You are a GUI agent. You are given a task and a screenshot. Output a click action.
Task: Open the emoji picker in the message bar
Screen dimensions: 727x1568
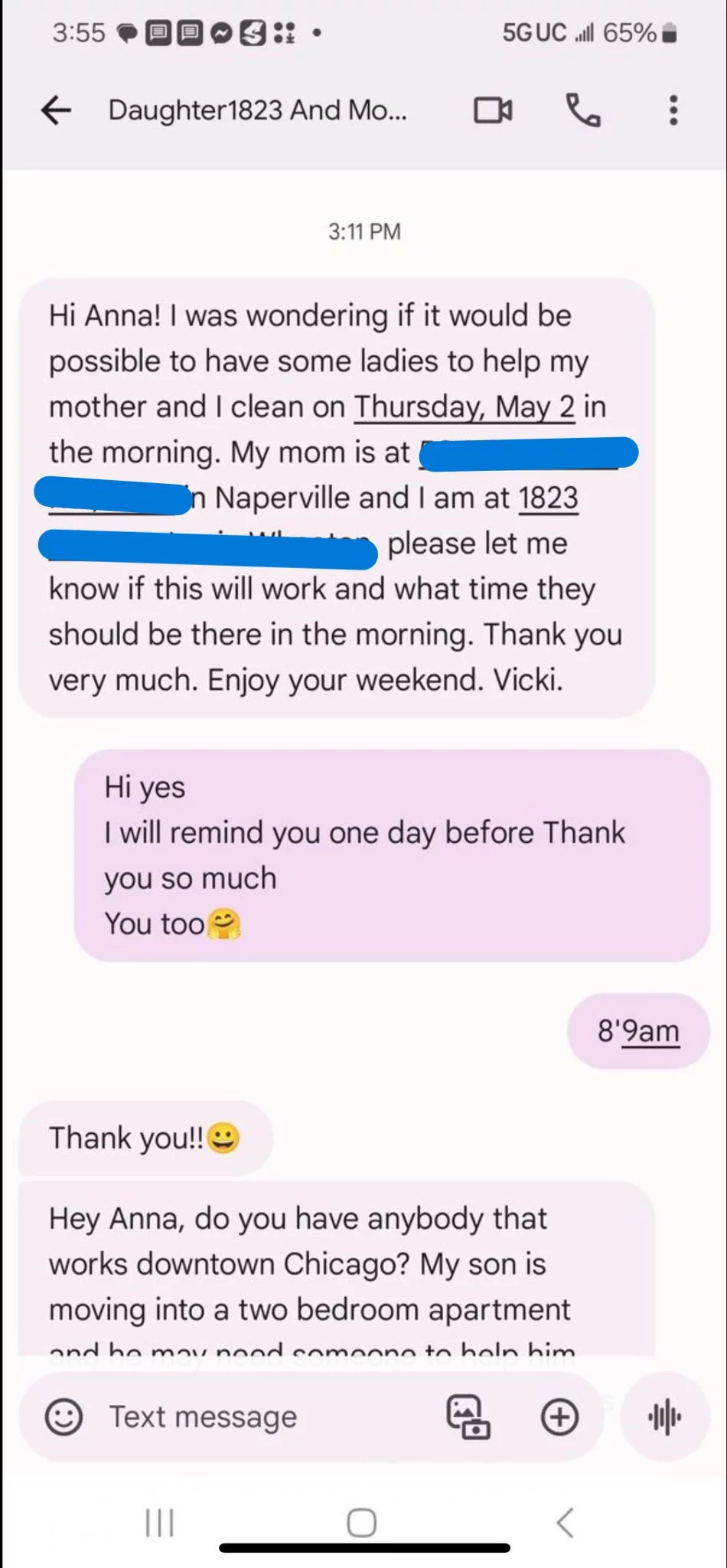coord(64,1416)
